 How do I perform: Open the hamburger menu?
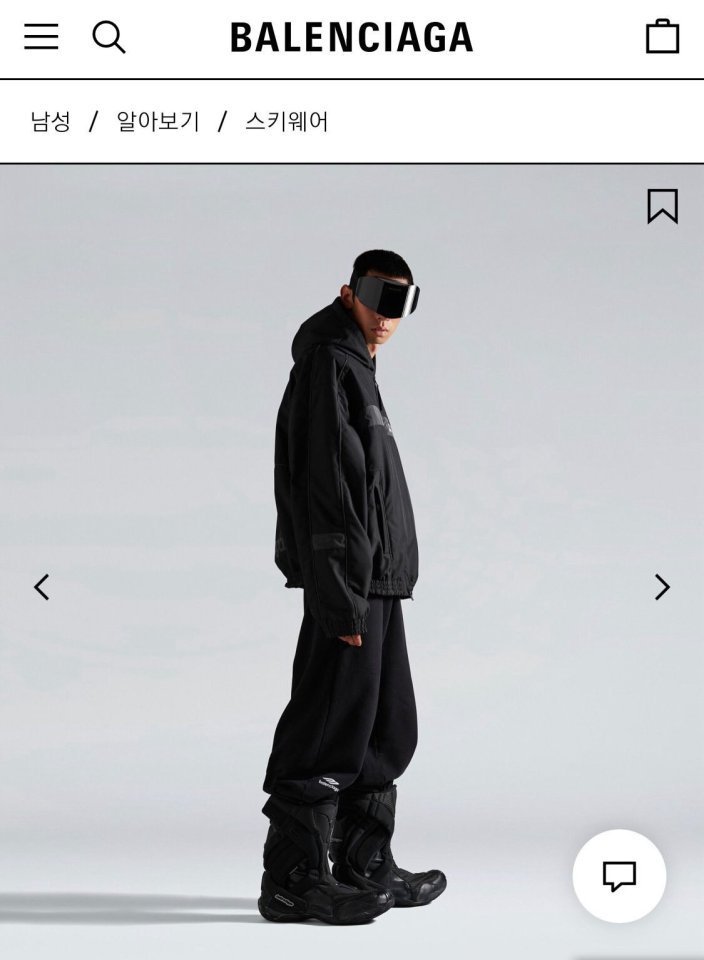41,37
